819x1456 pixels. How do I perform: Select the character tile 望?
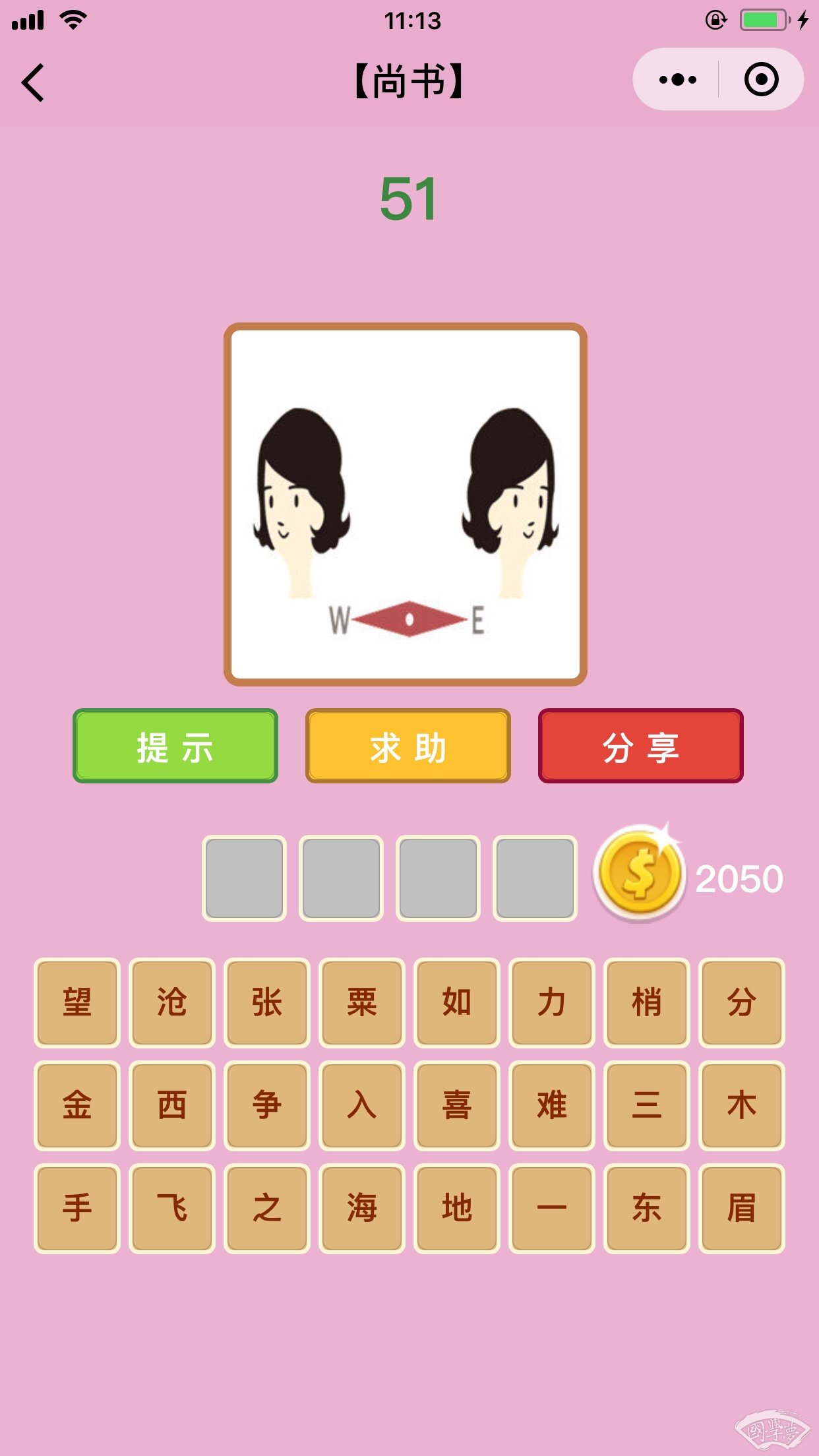click(76, 1002)
